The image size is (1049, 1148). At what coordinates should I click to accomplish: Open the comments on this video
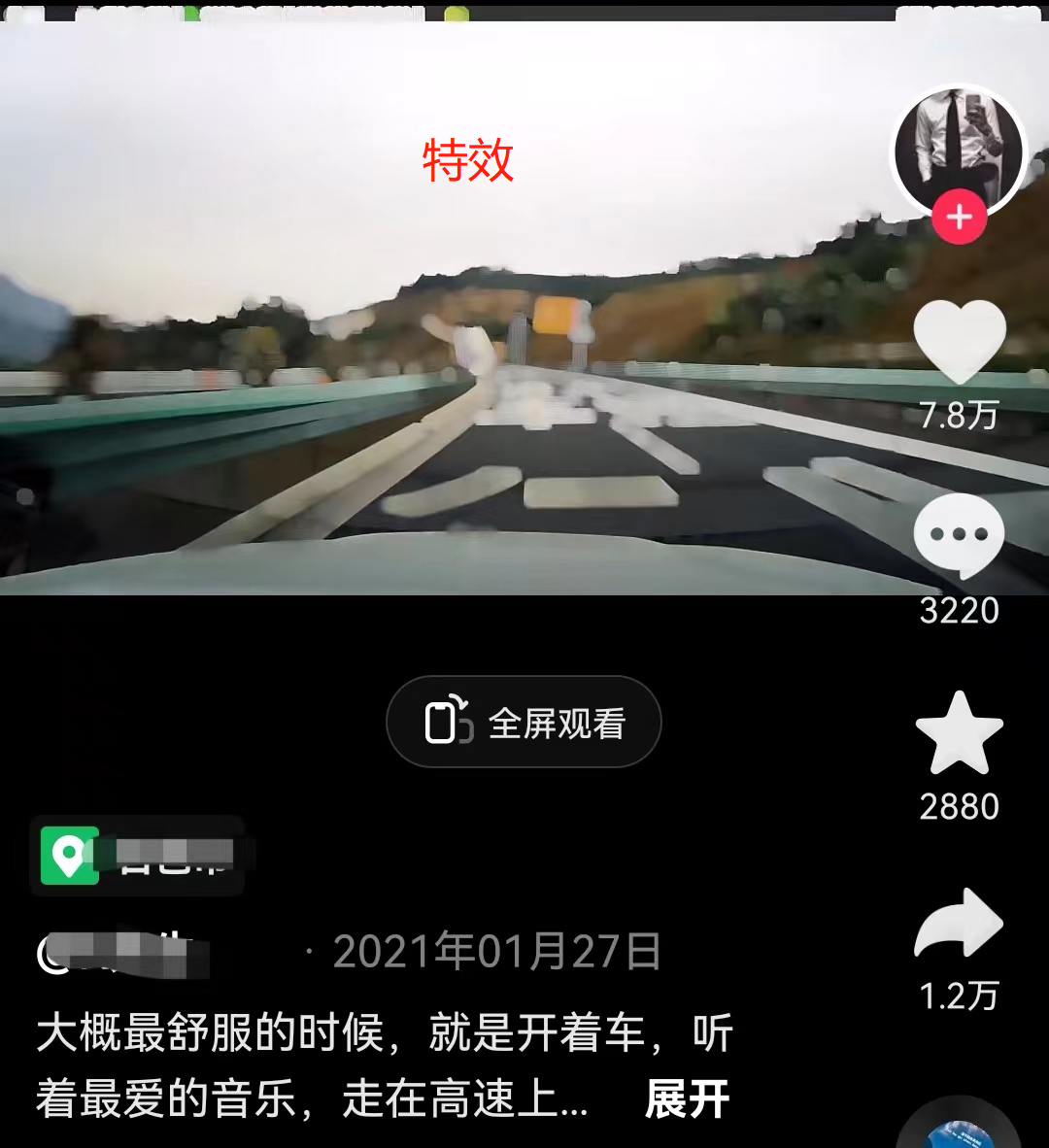(x=959, y=535)
